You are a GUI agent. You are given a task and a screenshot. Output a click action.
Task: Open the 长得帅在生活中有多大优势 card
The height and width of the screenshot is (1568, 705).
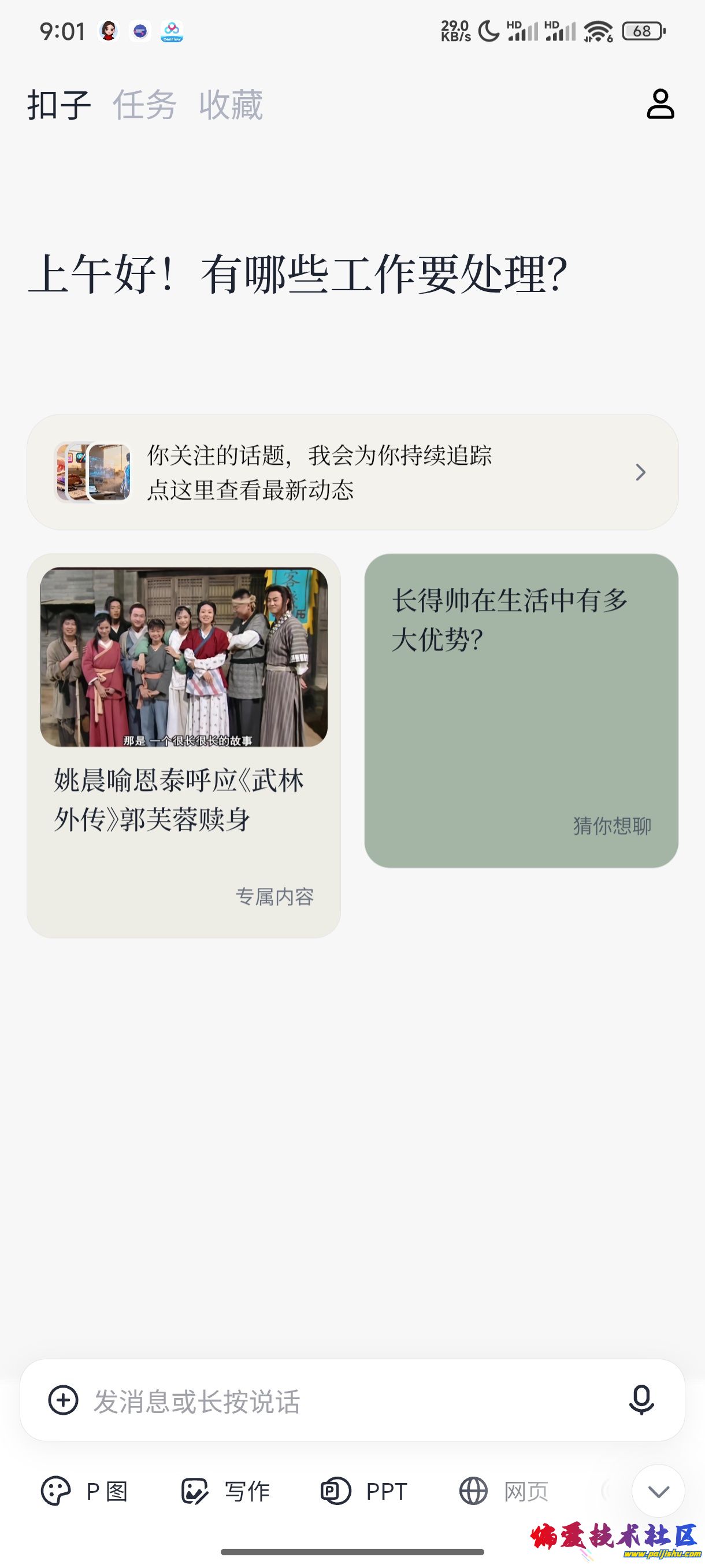coord(521,711)
